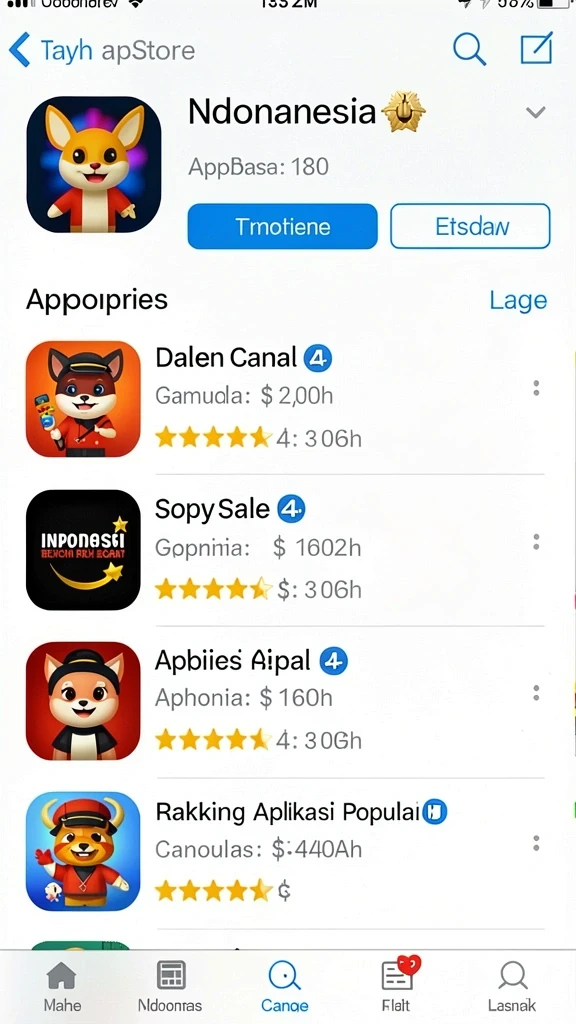
Task: Open the Sopy Sale app row
Action: [x=285, y=550]
